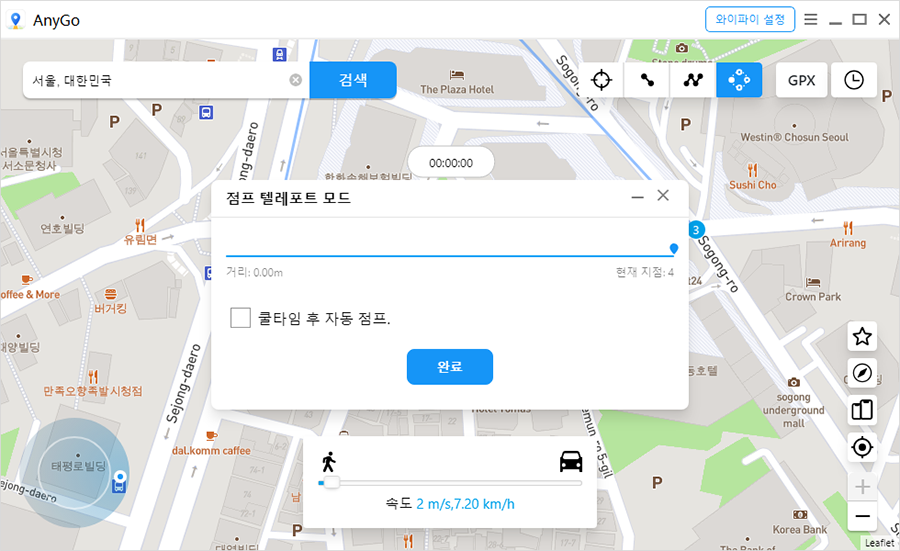Select teleport mode crosshair icon

[x=601, y=80]
